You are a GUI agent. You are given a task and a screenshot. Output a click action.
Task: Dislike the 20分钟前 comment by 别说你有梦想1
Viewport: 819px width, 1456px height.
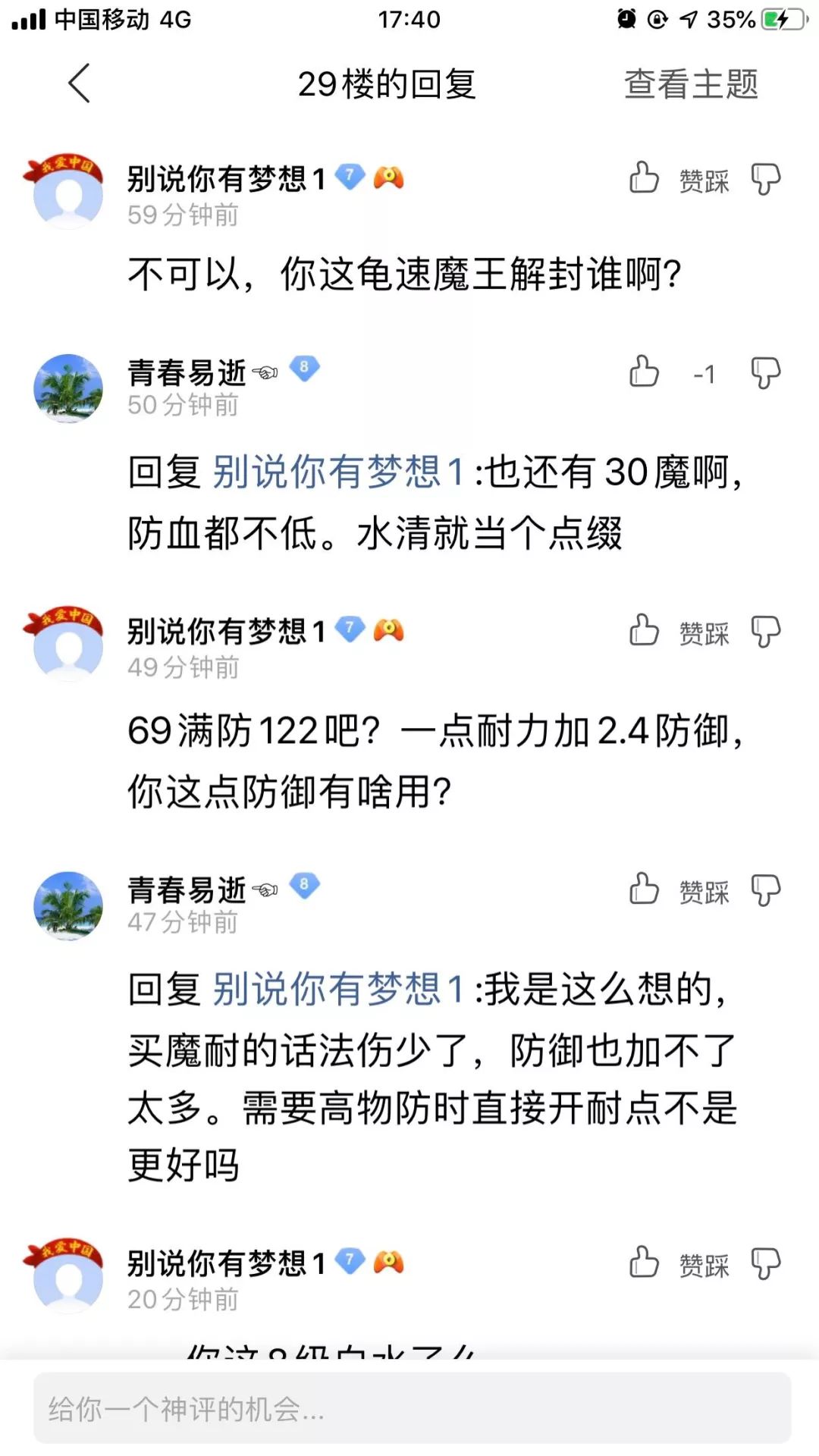[x=765, y=1264]
